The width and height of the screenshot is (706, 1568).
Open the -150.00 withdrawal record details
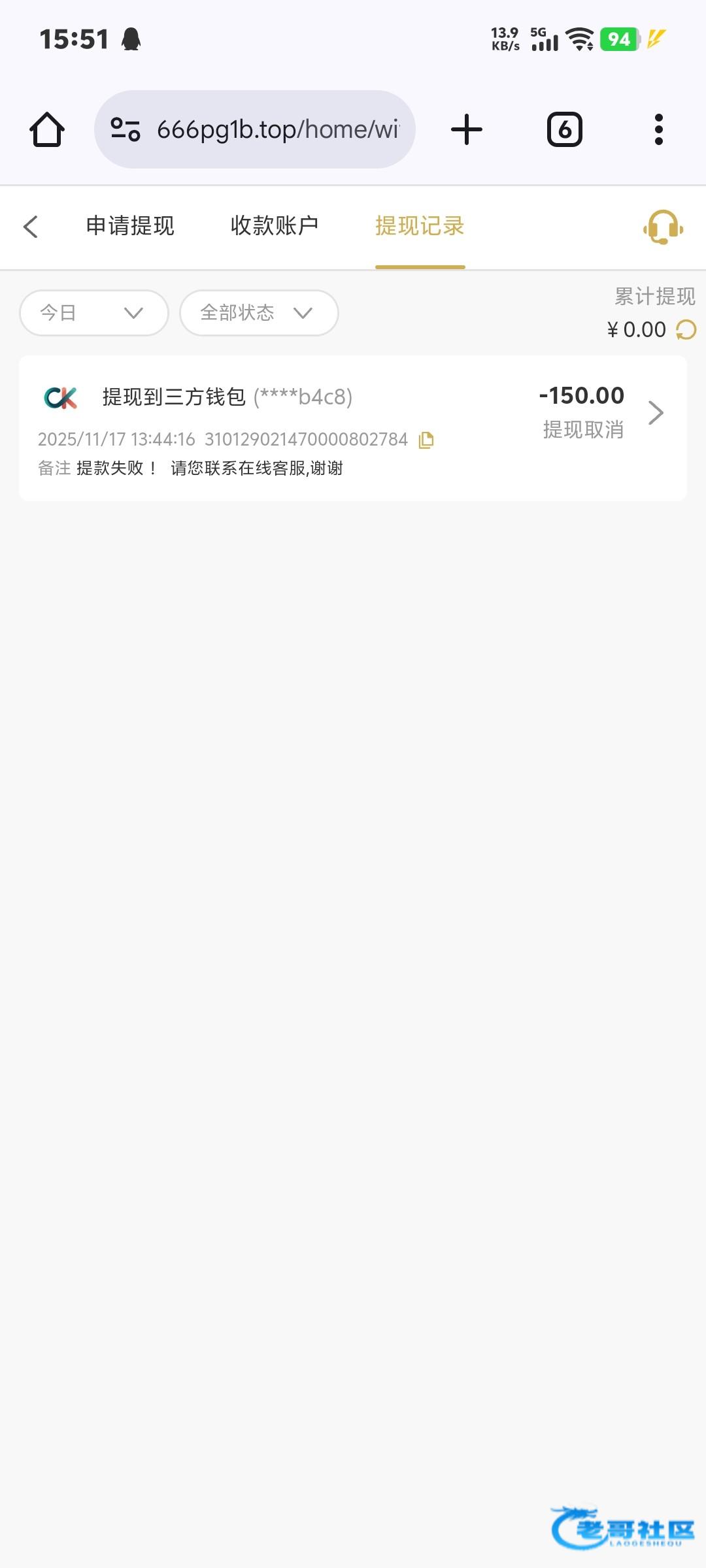(655, 413)
